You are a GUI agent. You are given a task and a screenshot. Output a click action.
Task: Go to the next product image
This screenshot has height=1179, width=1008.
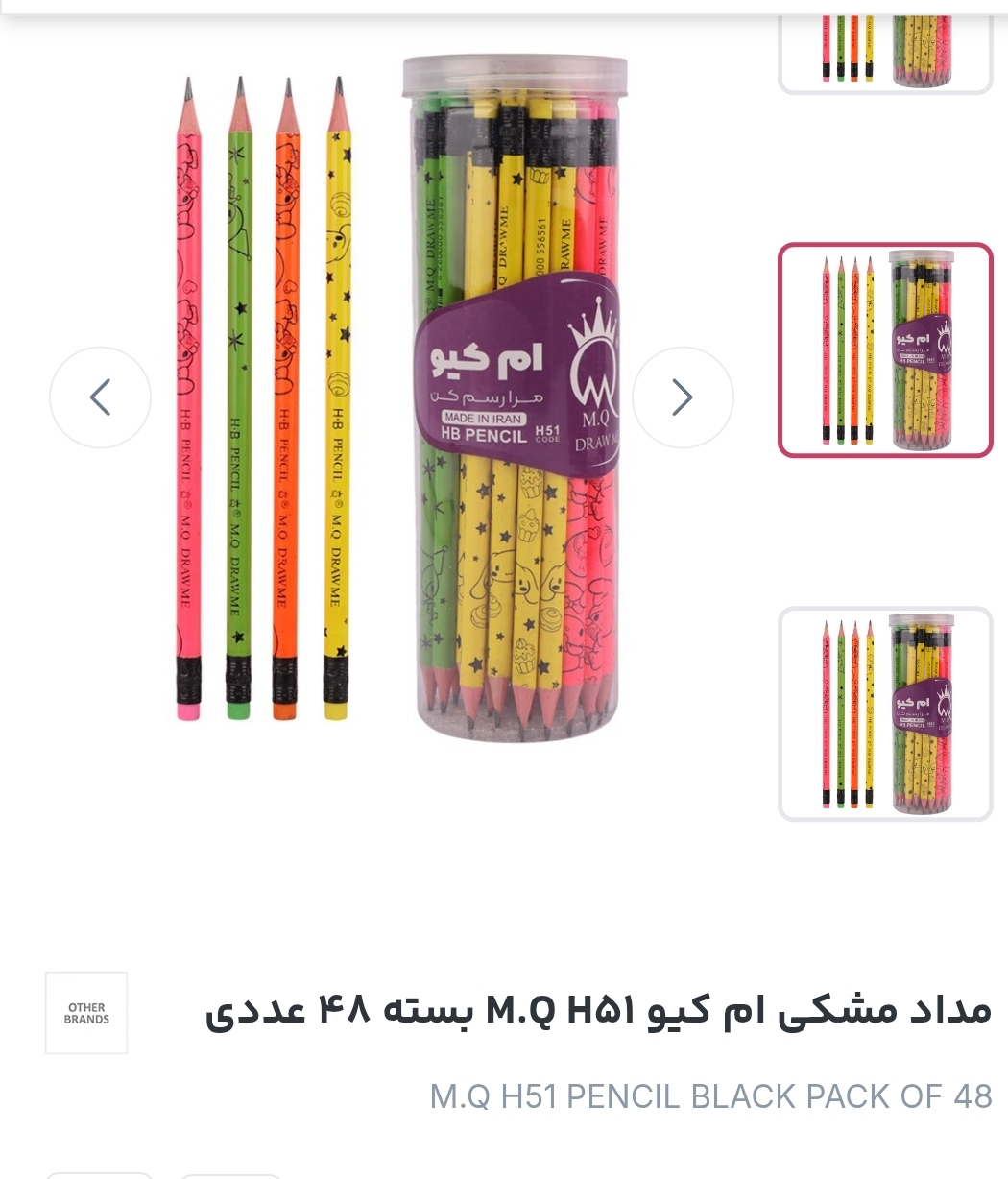tap(683, 397)
